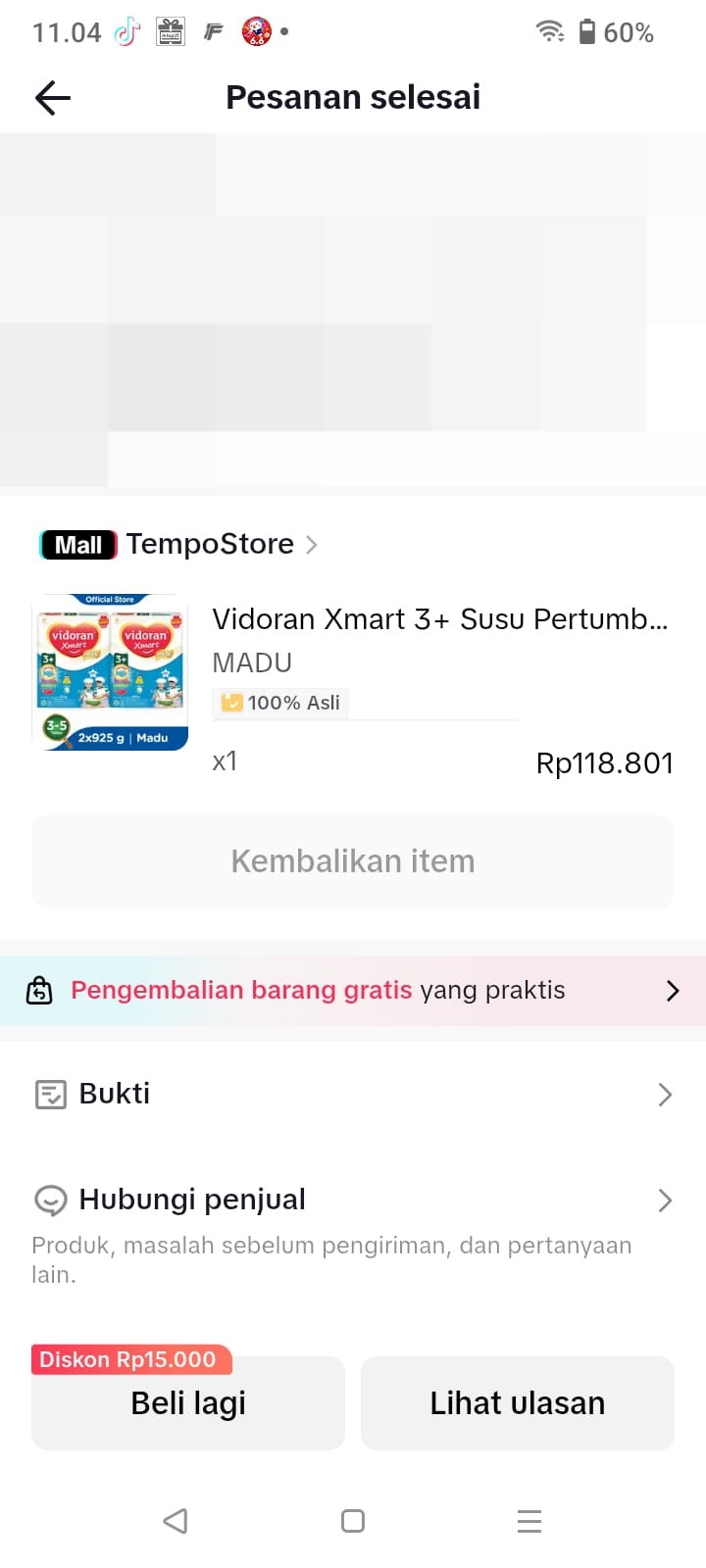Tap Beli lagi to reorder
Image resolution: width=706 pixels, height=1568 pixels.
188,1403
